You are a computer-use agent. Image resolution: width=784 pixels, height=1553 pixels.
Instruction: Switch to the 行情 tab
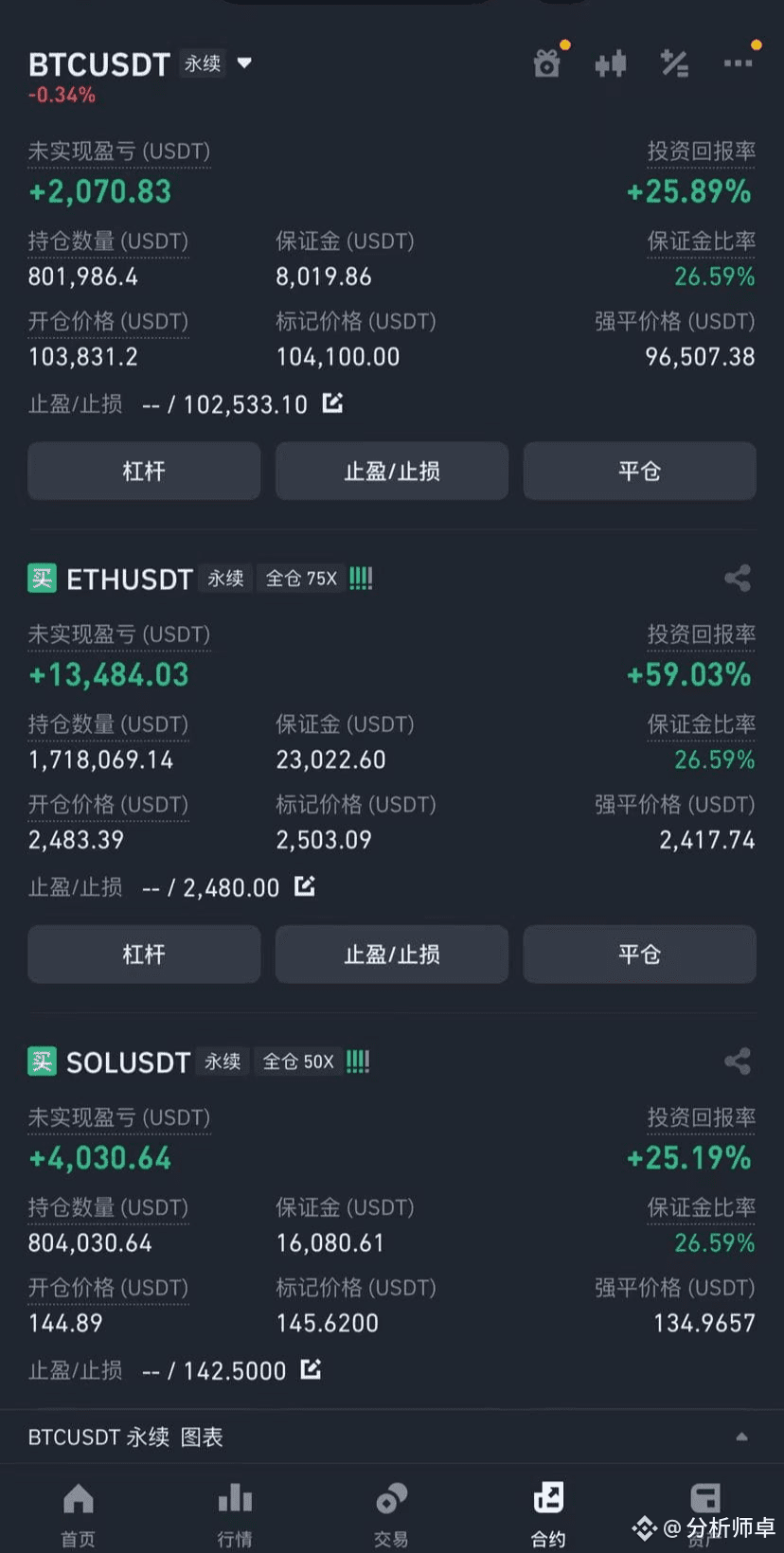[x=235, y=1513]
